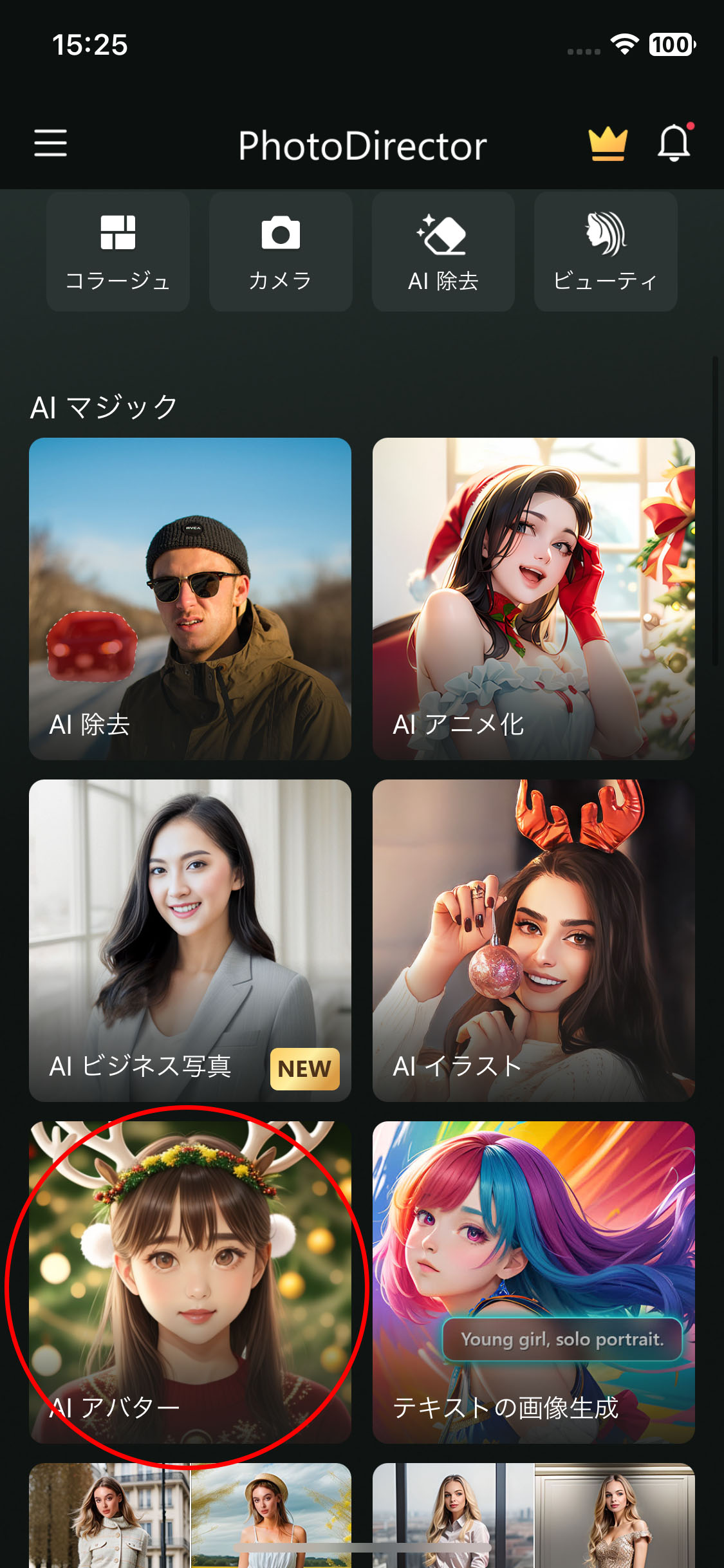Open the コラージュ collage tool
The image size is (724, 1568).
[118, 252]
